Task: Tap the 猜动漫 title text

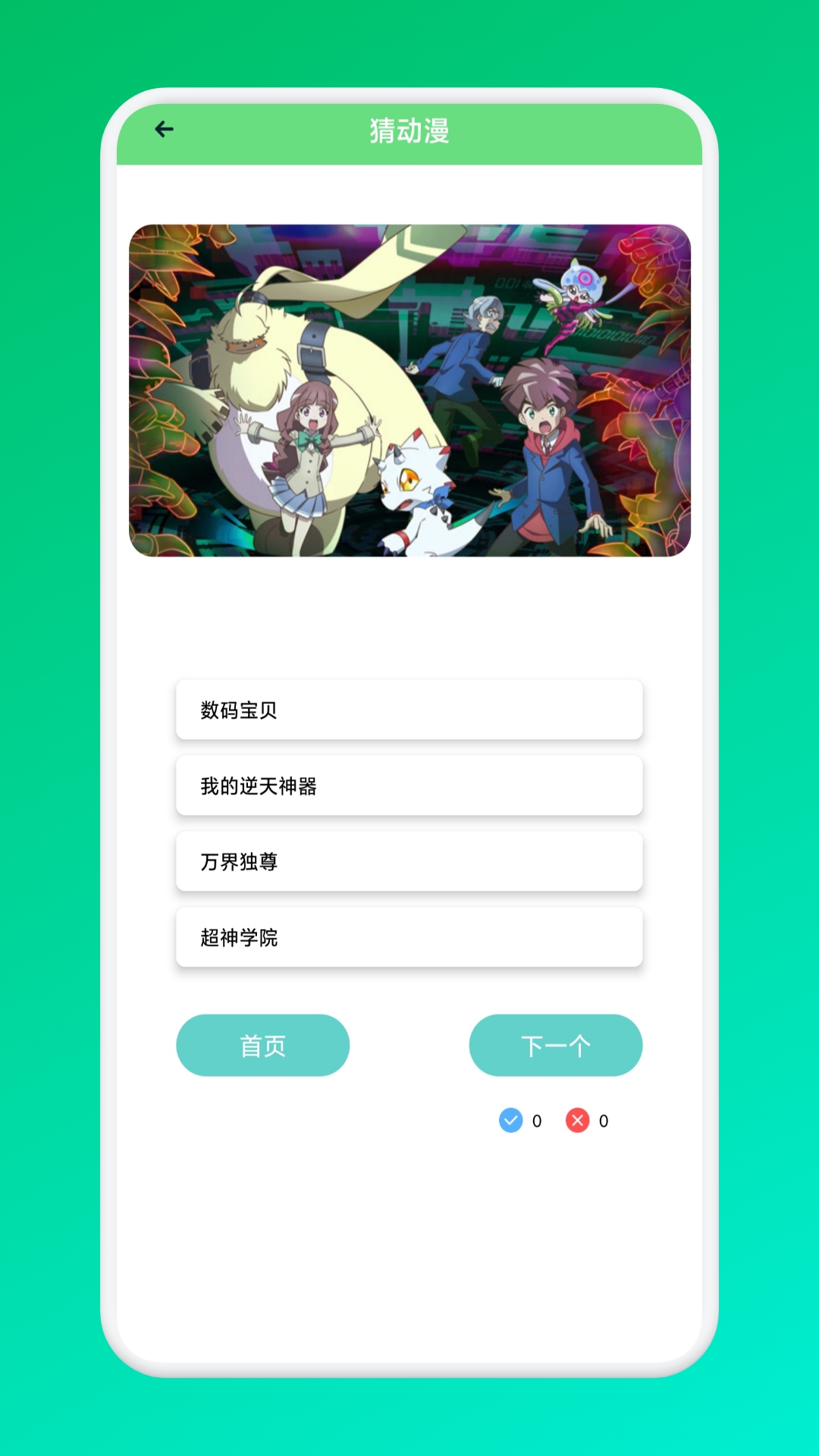Action: tap(409, 129)
